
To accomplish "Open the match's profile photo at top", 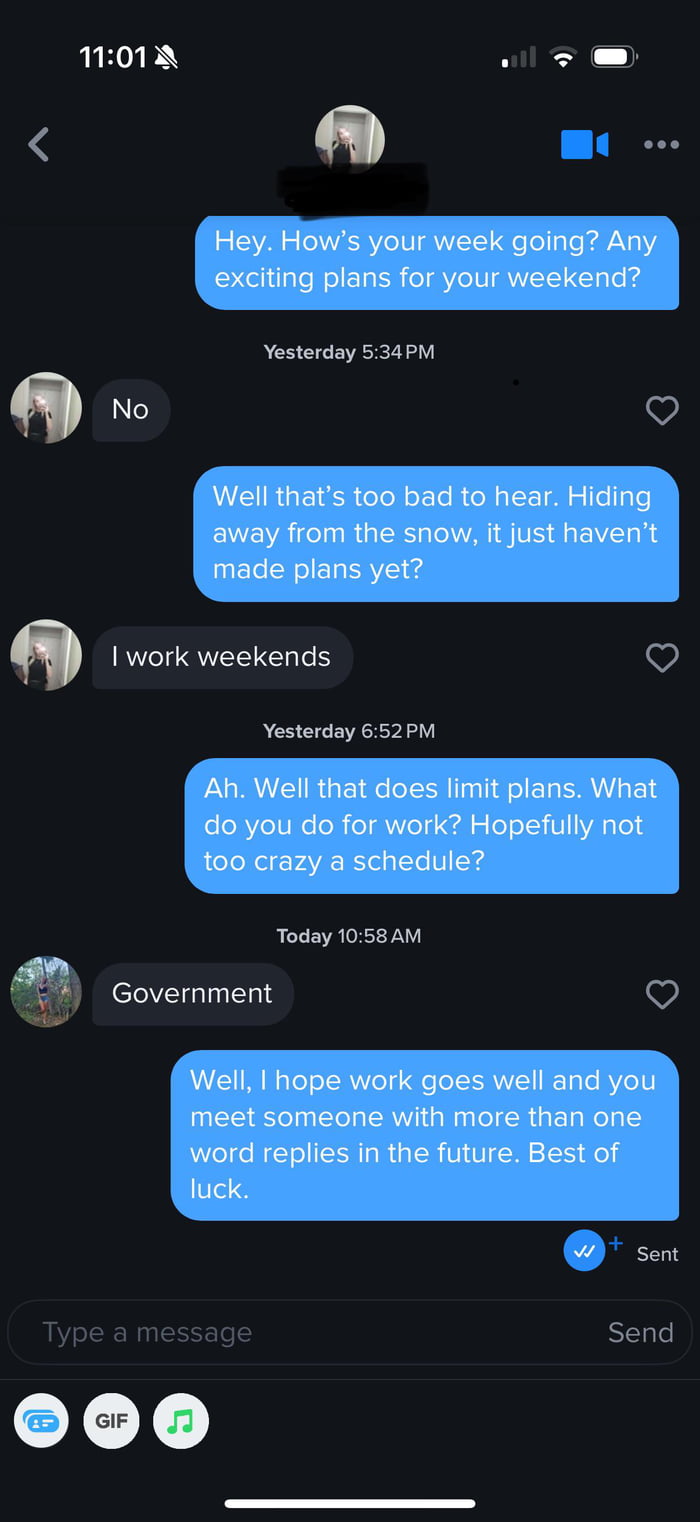I will [349, 139].
